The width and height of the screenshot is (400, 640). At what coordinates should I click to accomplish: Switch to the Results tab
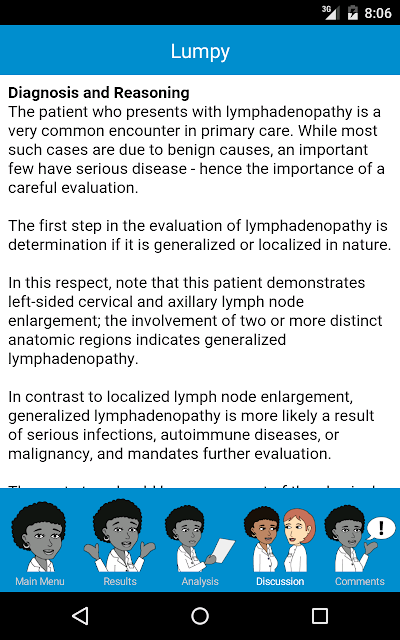point(120,541)
